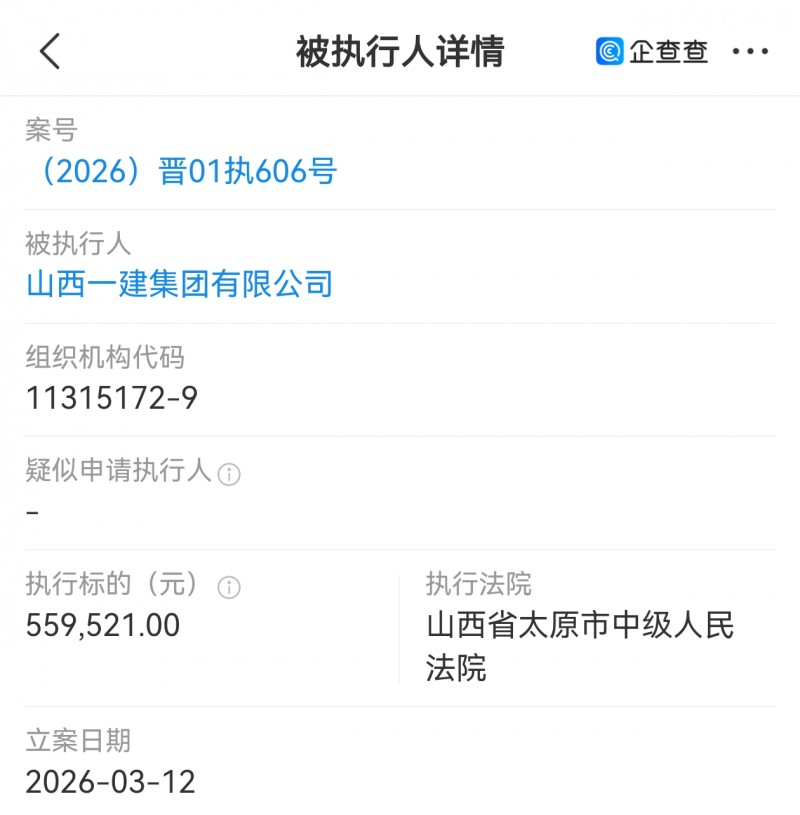
Task: Select the 被执行人详情 page title
Action: [400, 52]
